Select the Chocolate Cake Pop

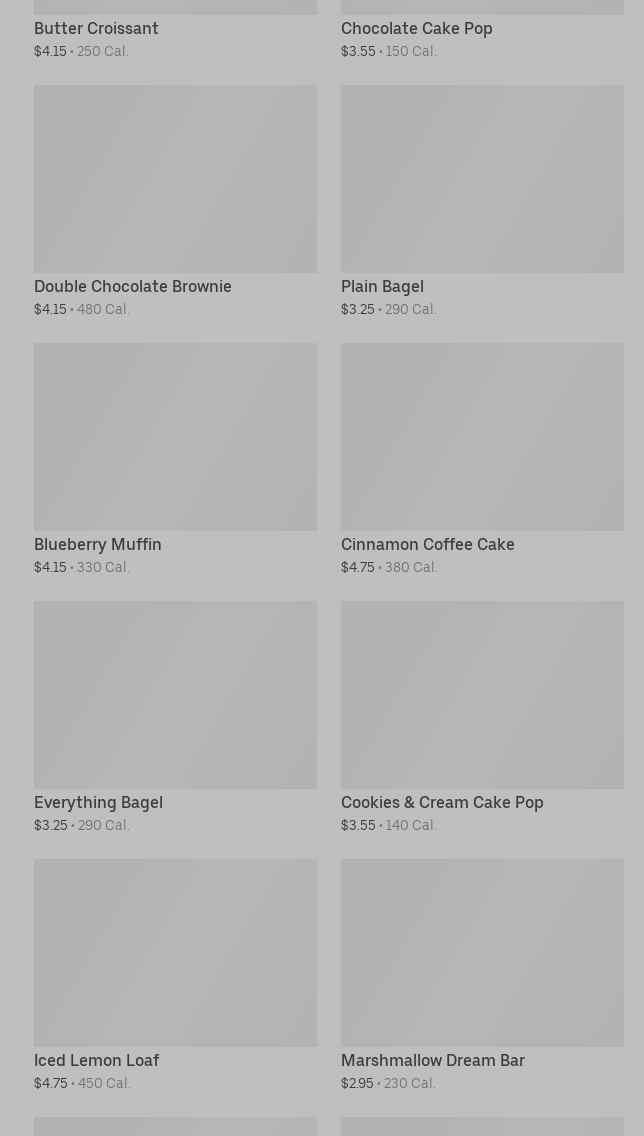click(416, 28)
